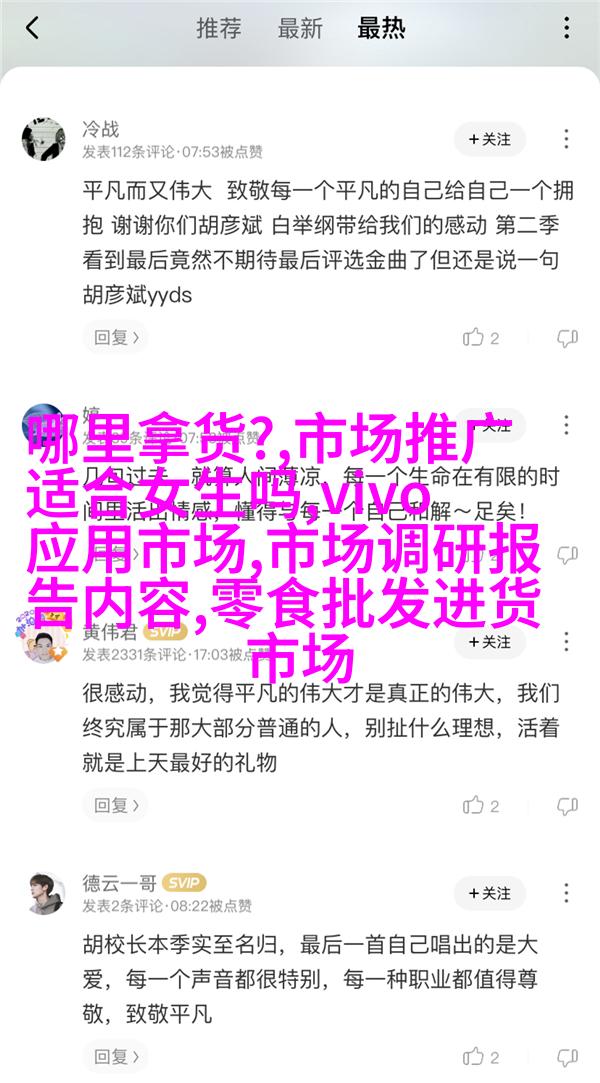Reply to 黄伟君's comment
Image resolution: width=600 pixels, height=1083 pixels.
(x=114, y=804)
